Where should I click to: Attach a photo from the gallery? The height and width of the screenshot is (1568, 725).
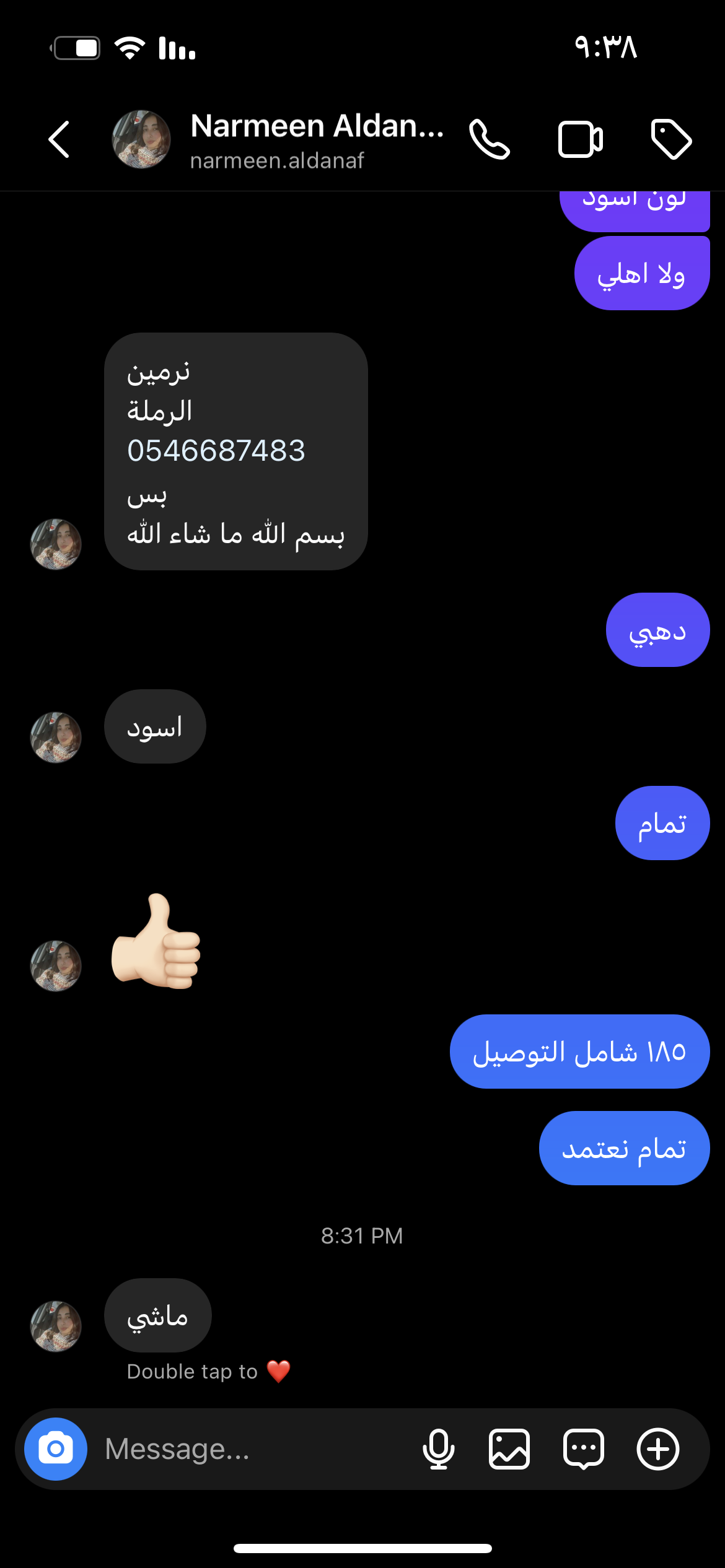click(509, 1449)
